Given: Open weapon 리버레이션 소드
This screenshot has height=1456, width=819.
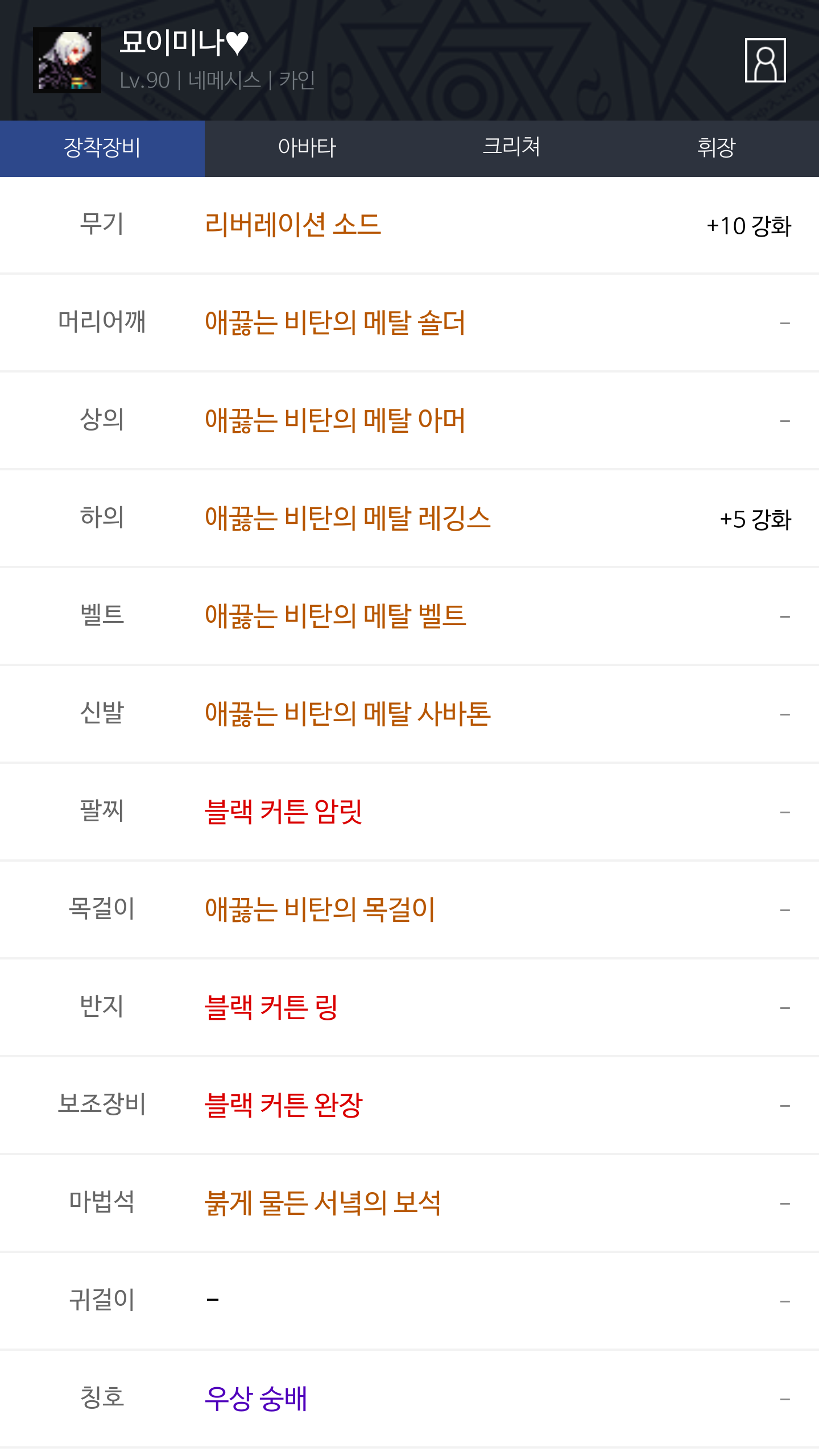Looking at the screenshot, I should (x=293, y=225).
